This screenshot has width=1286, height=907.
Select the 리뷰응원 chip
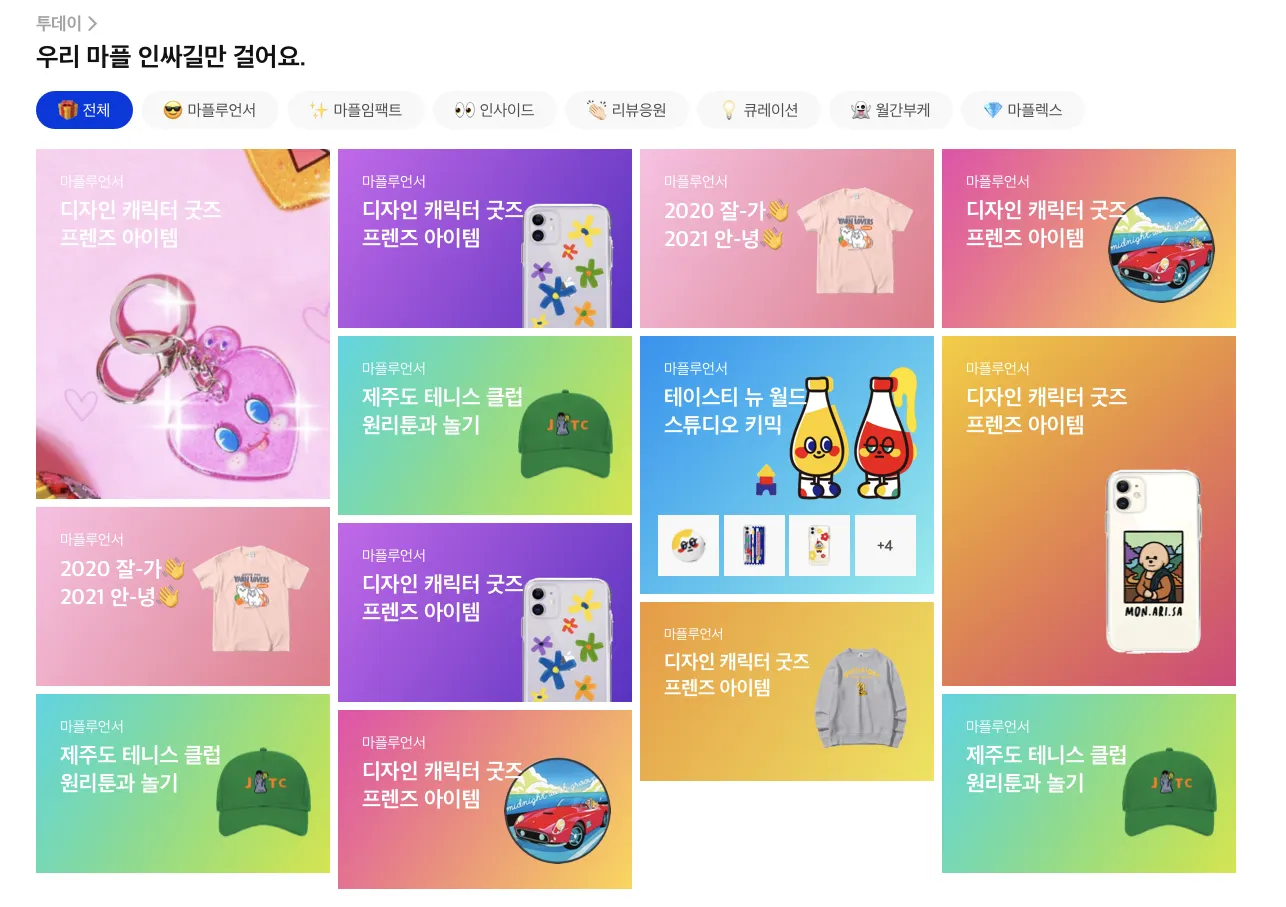[627, 110]
